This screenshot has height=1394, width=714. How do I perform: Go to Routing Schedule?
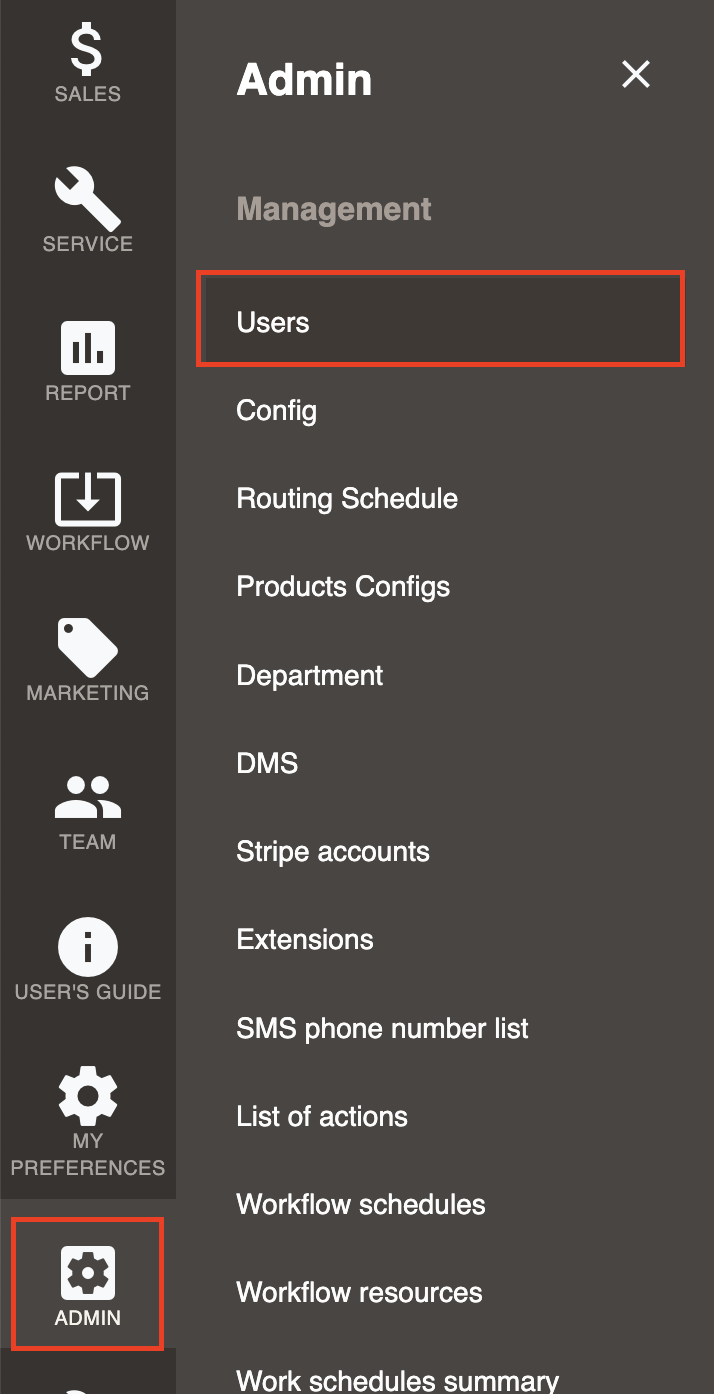coord(347,499)
